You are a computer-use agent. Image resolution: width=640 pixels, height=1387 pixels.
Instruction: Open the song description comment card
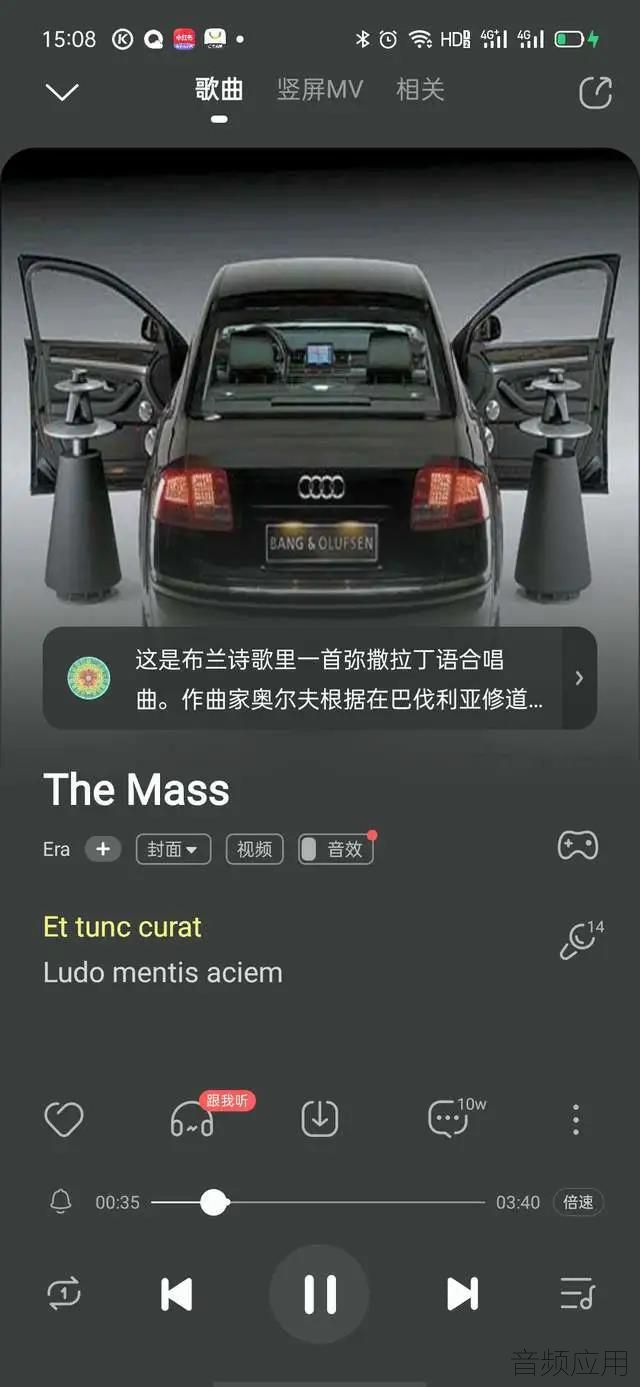tap(320, 679)
